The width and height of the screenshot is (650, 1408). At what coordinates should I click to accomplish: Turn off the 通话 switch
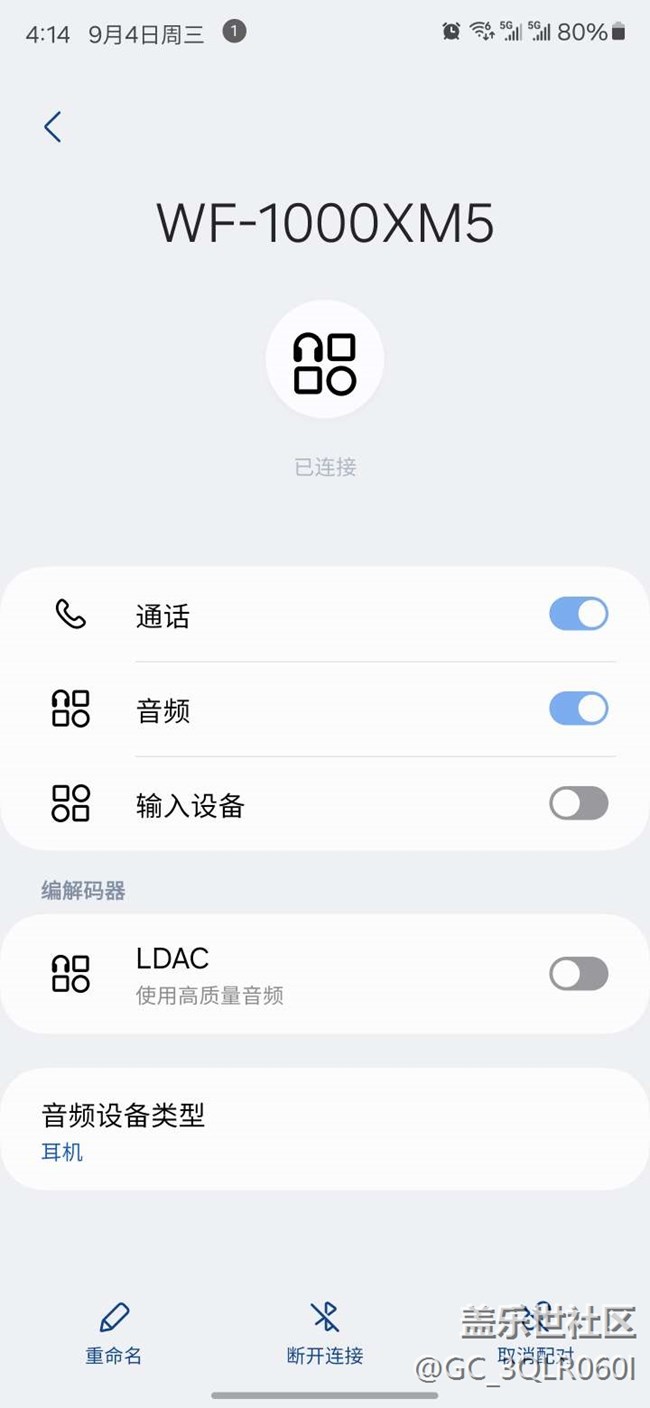point(578,614)
